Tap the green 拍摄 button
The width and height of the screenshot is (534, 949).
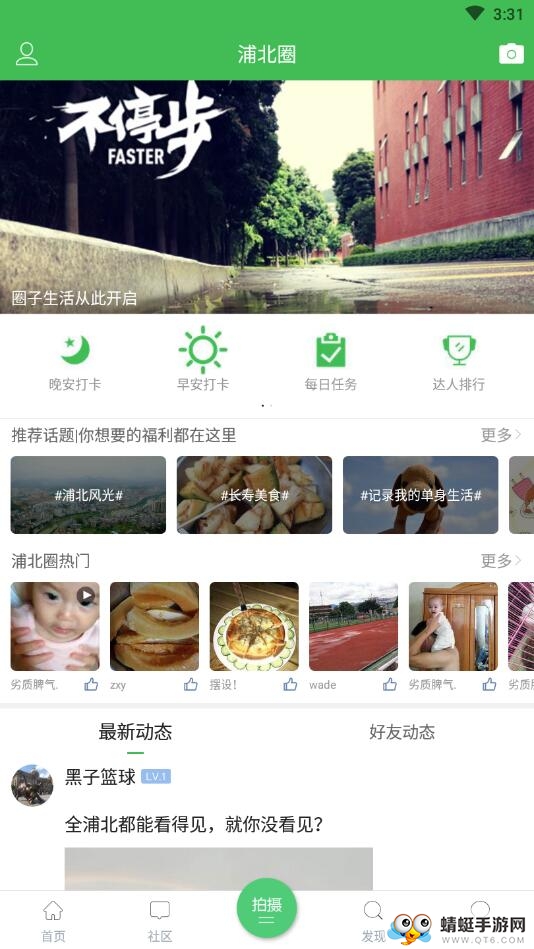267,908
